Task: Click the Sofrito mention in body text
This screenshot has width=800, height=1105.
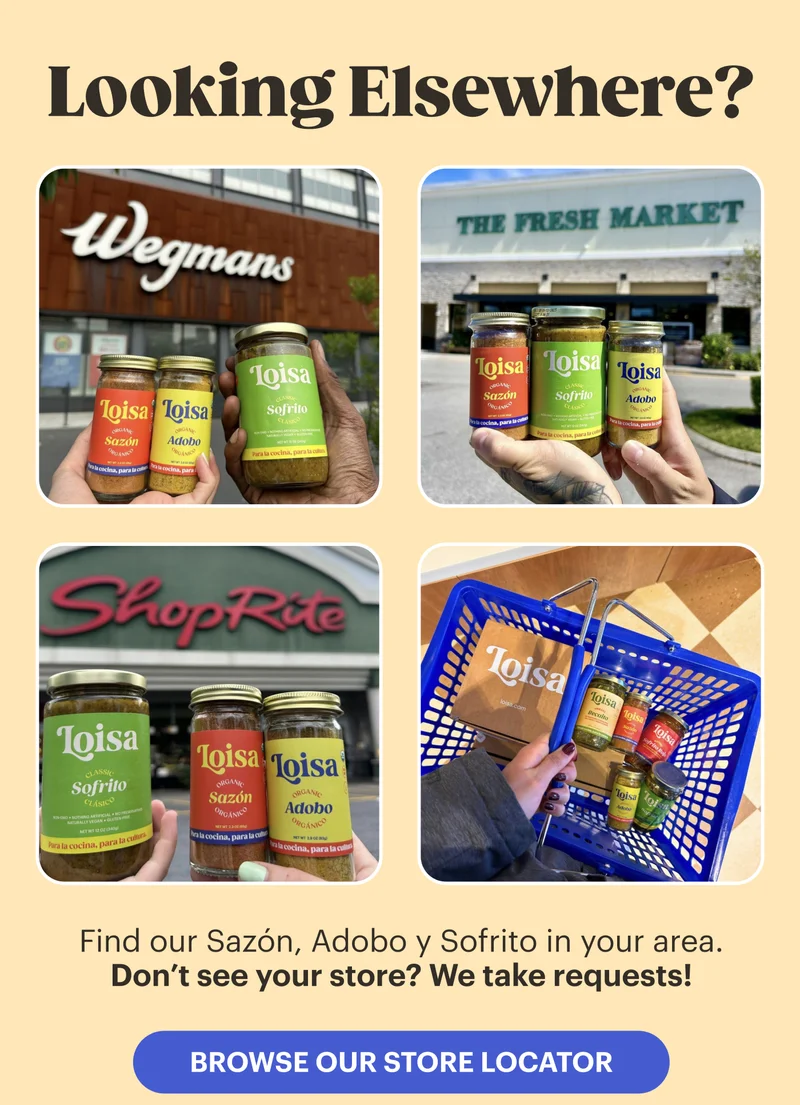Action: pos(487,942)
